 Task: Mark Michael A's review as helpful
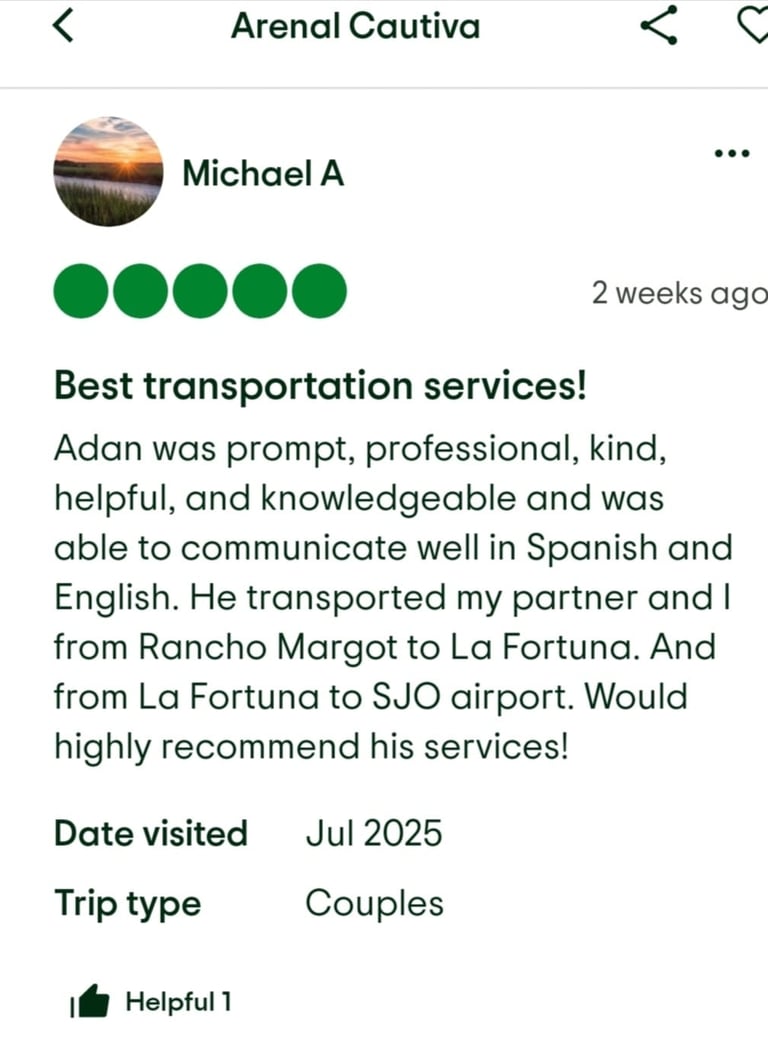point(91,1001)
